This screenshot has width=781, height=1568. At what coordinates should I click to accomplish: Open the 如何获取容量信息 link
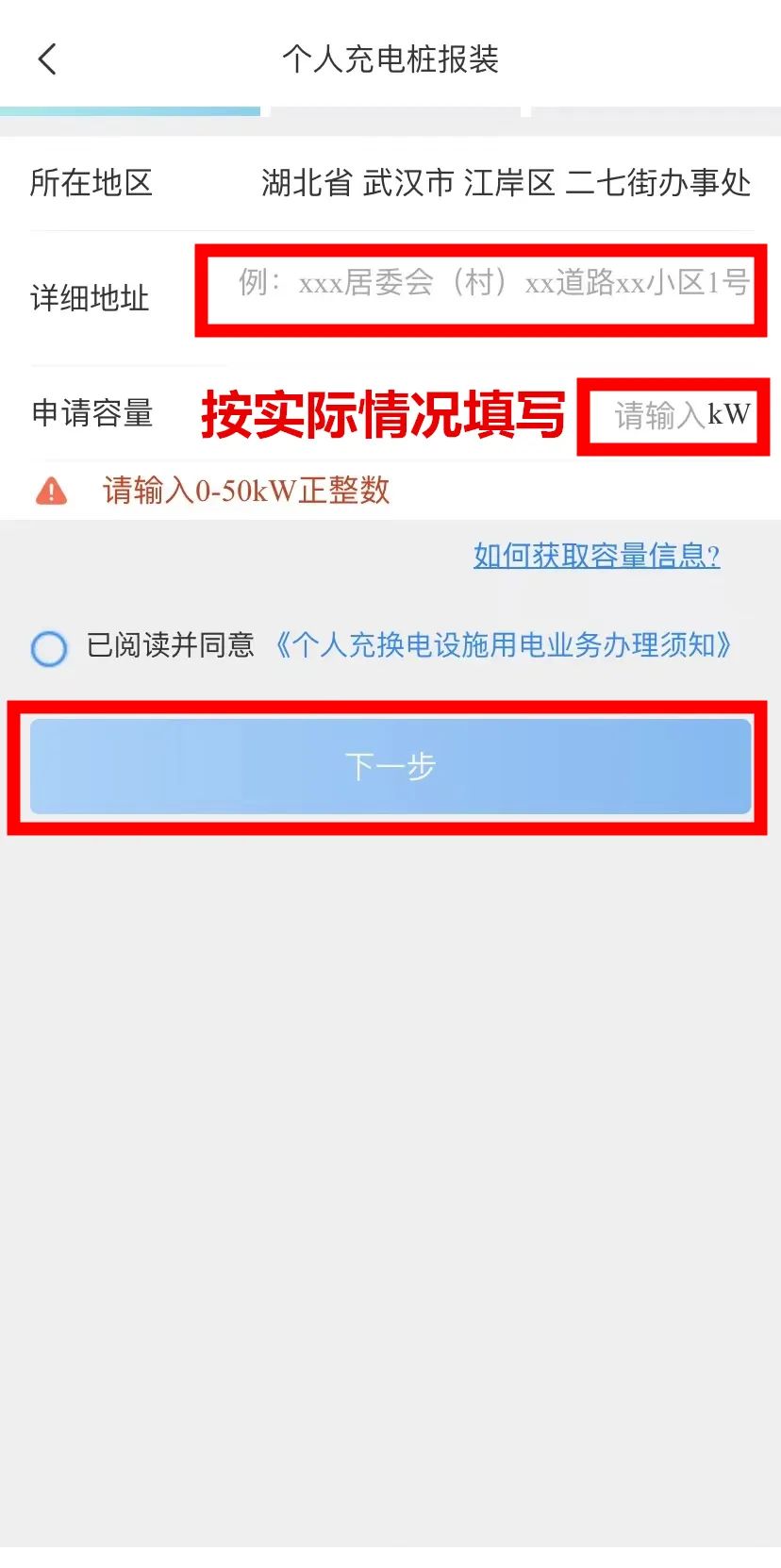point(596,556)
